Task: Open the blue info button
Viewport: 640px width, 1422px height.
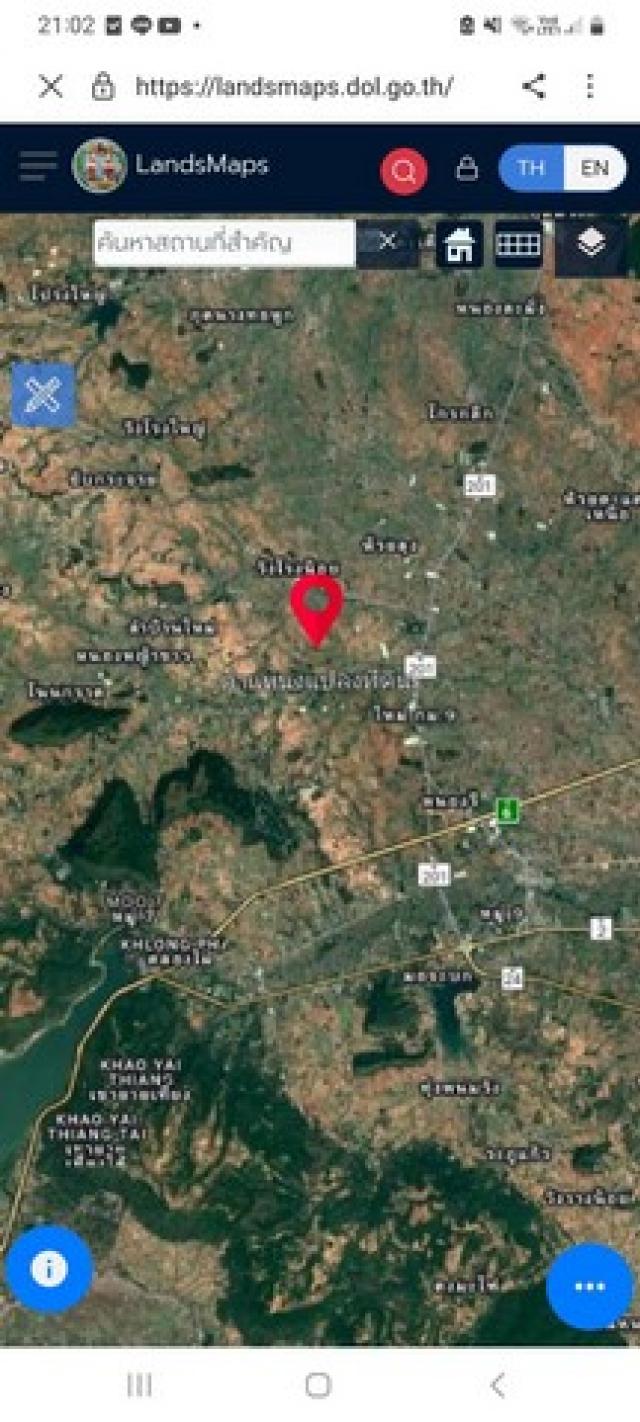Action: (48, 1269)
